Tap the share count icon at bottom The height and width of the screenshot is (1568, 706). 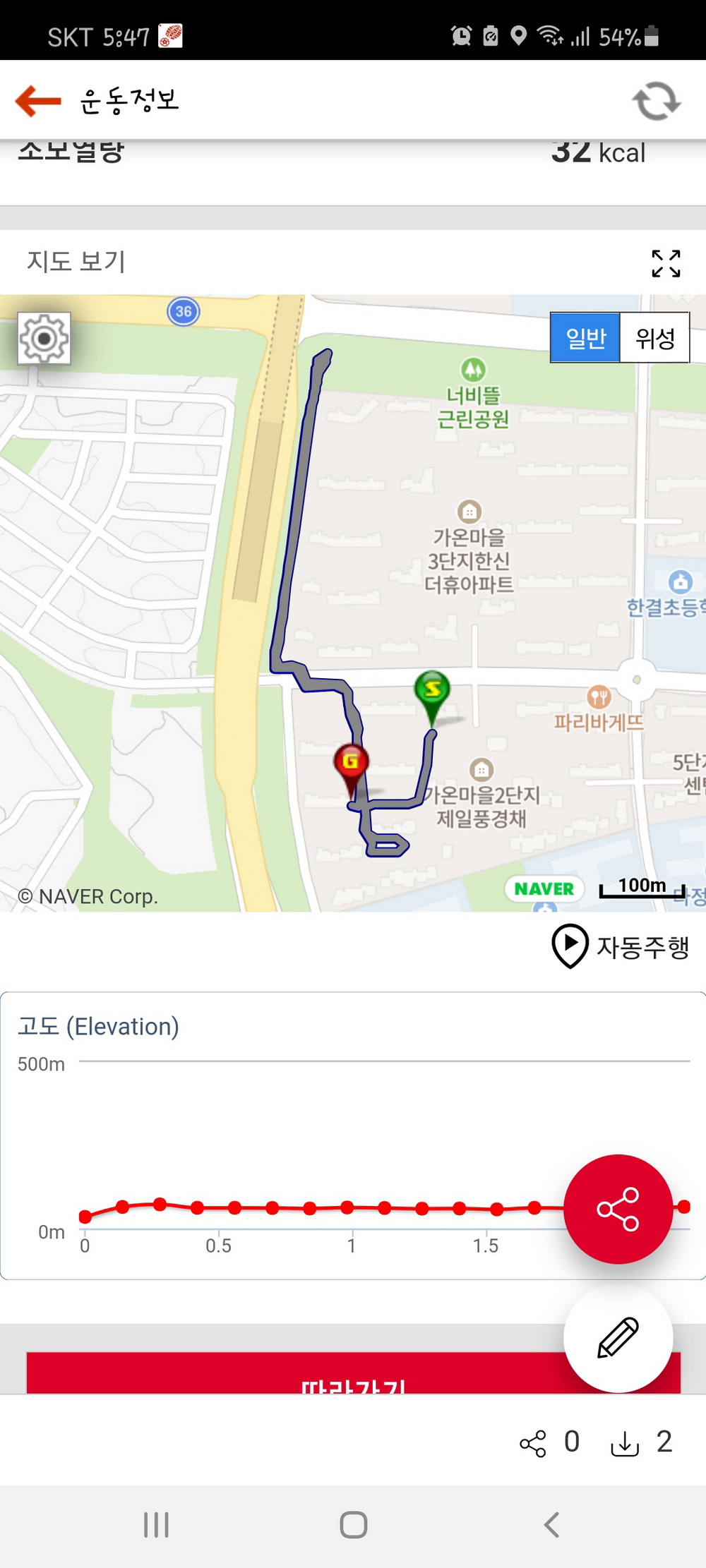pyautogui.click(x=533, y=1443)
